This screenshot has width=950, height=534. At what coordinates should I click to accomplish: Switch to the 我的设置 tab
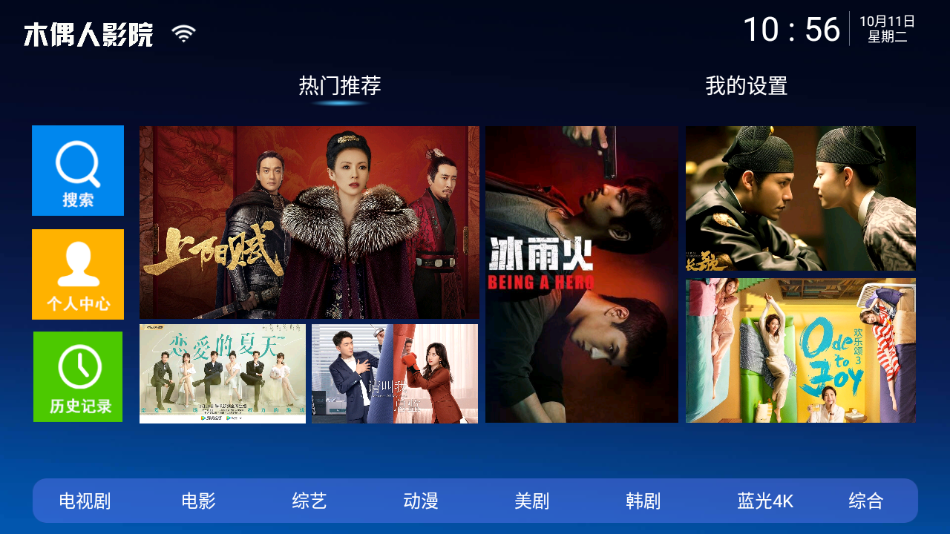click(746, 86)
